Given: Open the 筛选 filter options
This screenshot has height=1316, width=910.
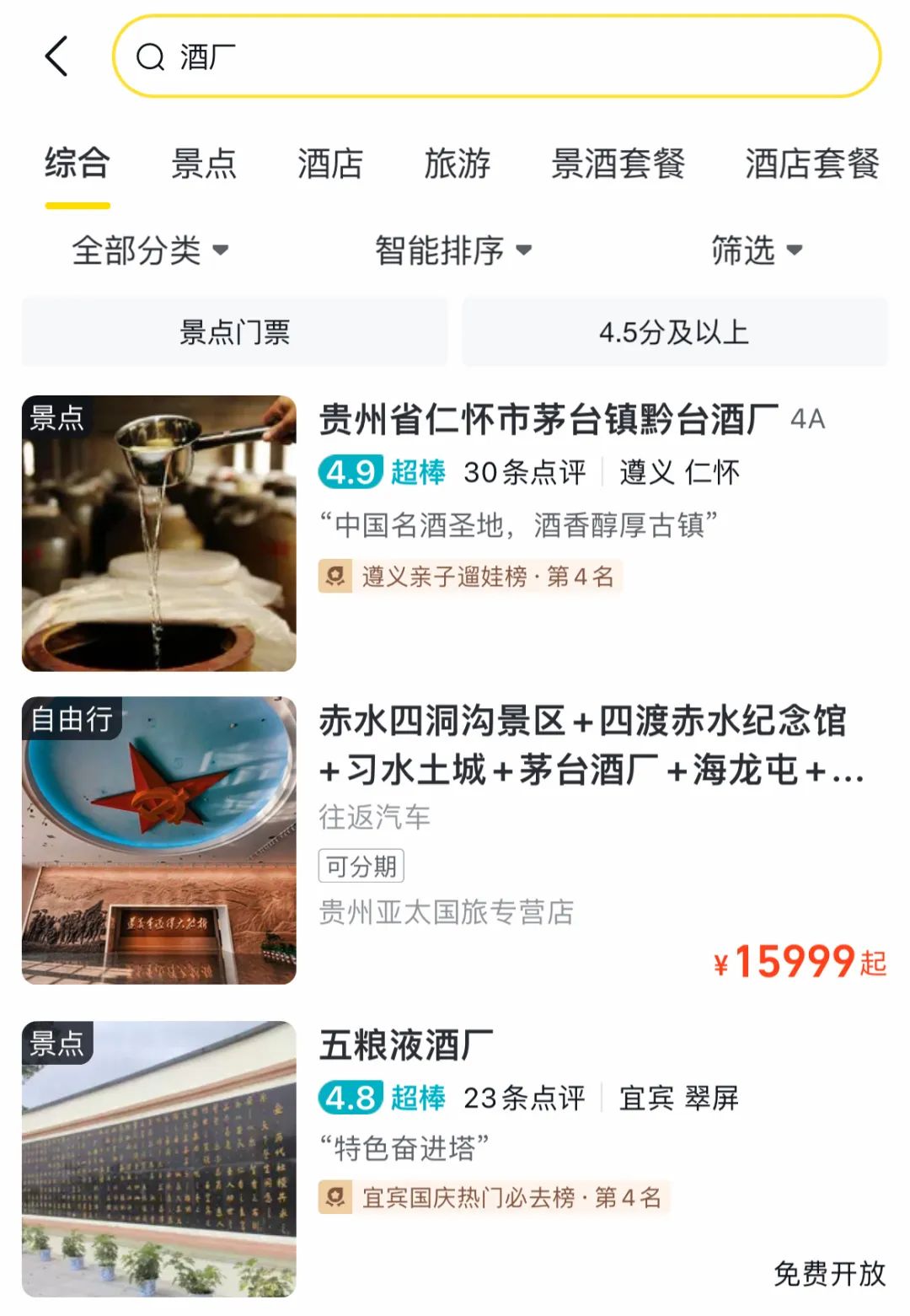Looking at the screenshot, I should [x=756, y=250].
